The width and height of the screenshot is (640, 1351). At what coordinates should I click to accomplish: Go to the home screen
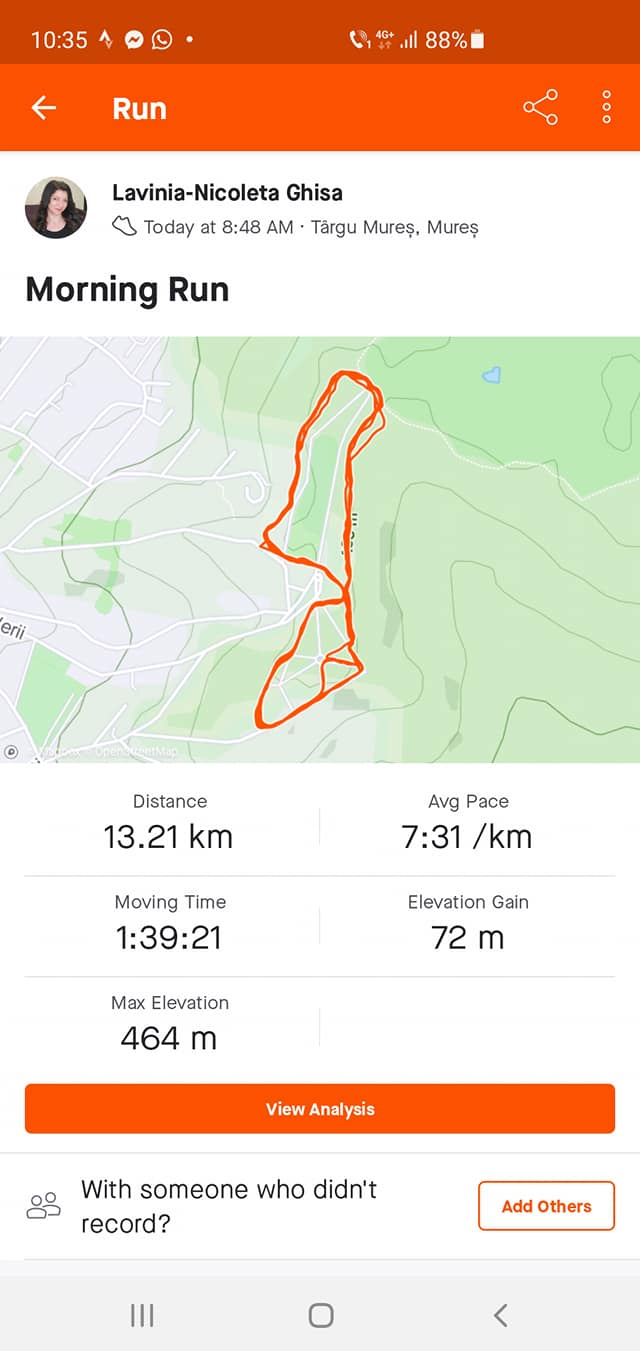pos(320,1315)
